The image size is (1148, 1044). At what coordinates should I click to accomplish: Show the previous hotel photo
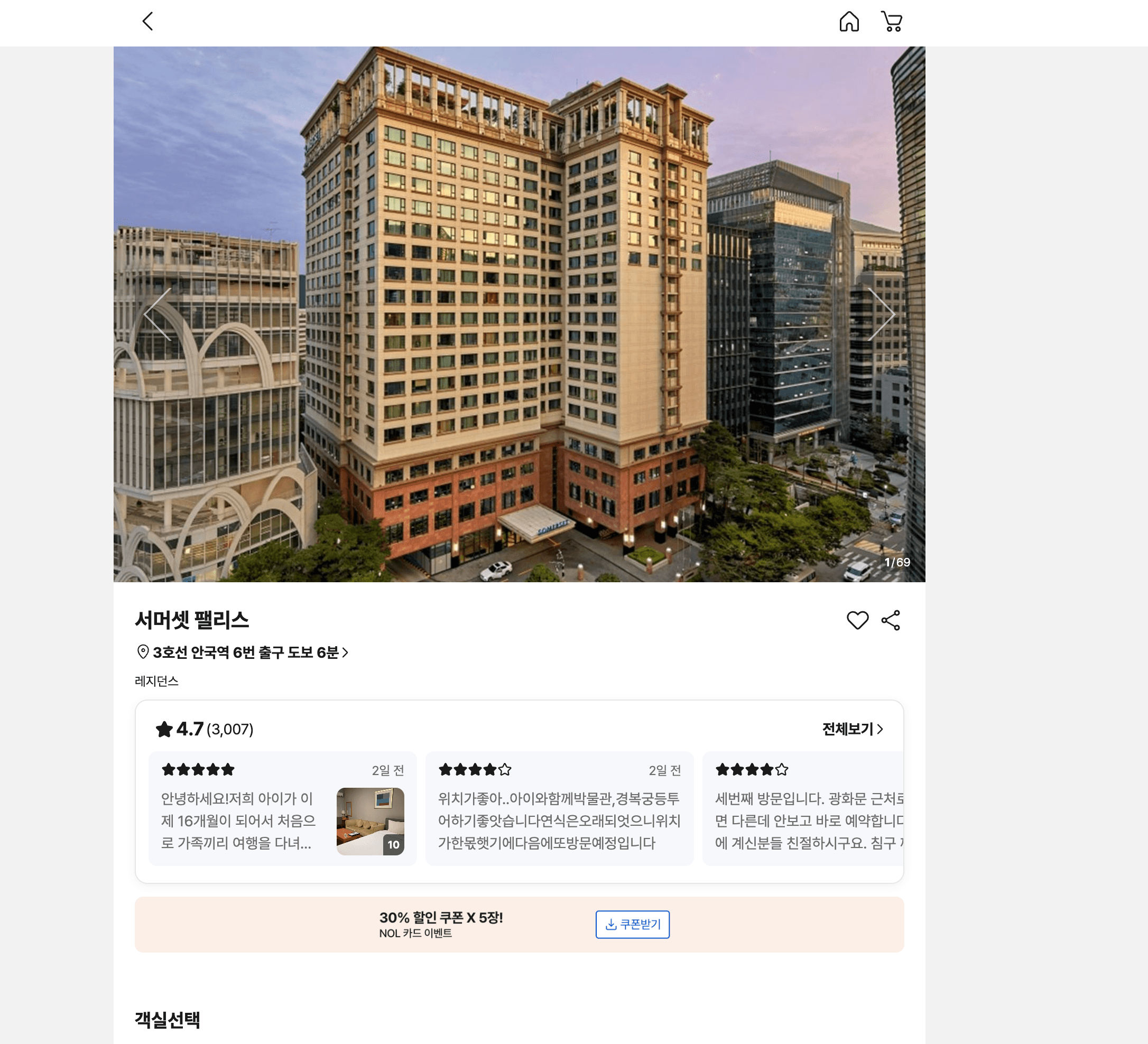coord(158,314)
